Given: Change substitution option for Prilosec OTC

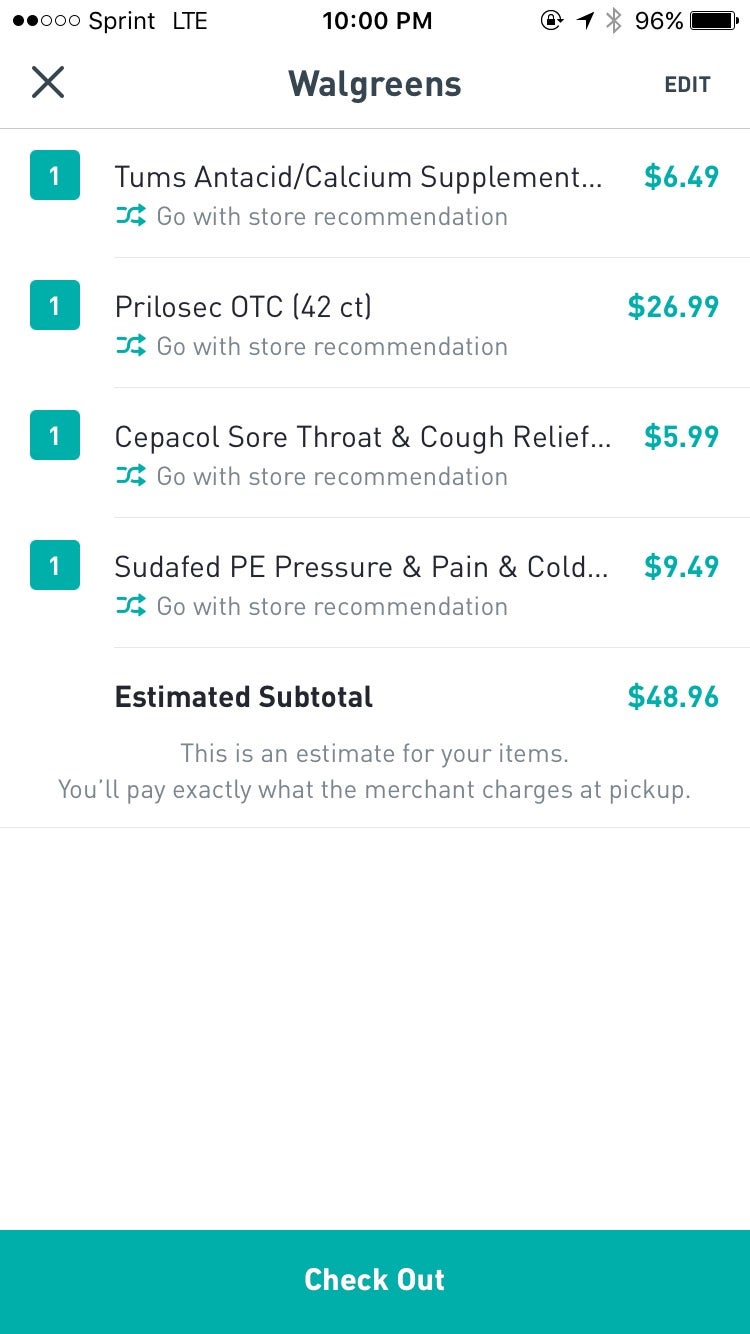Looking at the screenshot, I should [x=311, y=346].
